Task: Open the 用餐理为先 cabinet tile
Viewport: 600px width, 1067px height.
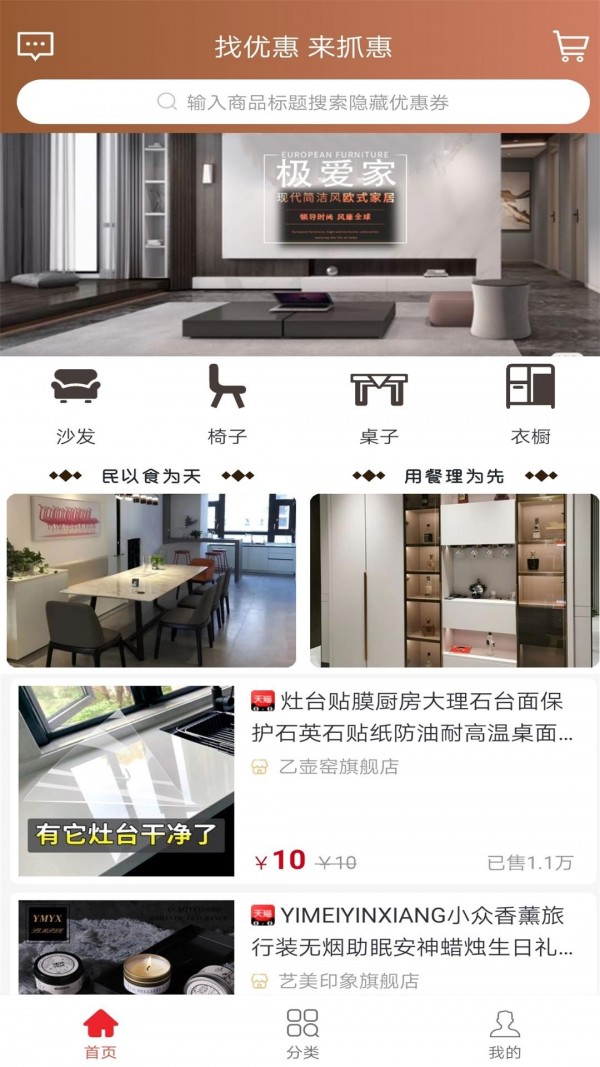Action: coord(453,580)
